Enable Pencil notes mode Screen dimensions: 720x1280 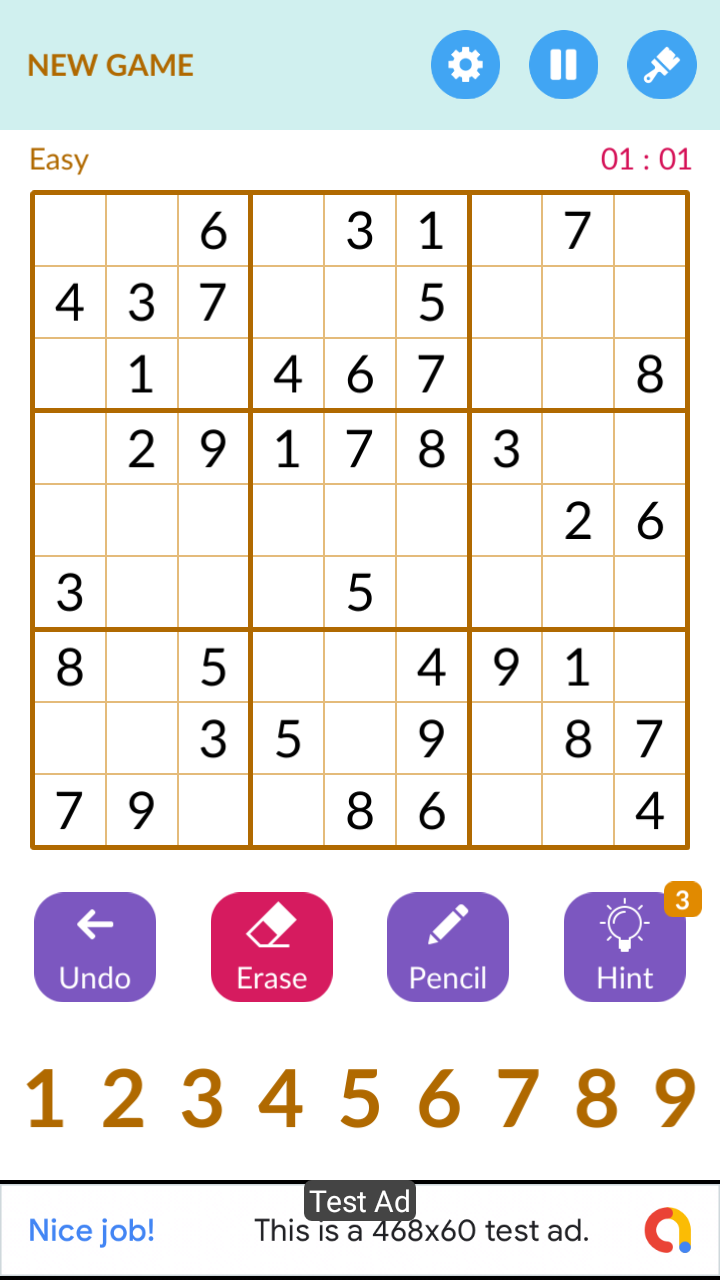448,947
